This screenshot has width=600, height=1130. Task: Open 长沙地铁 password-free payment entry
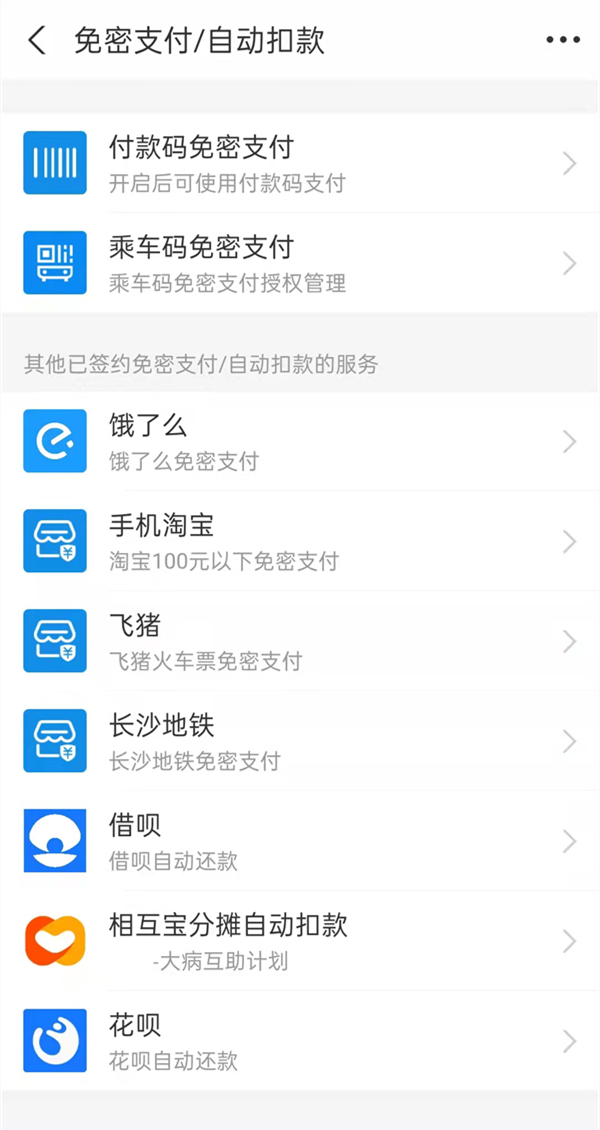coord(300,741)
